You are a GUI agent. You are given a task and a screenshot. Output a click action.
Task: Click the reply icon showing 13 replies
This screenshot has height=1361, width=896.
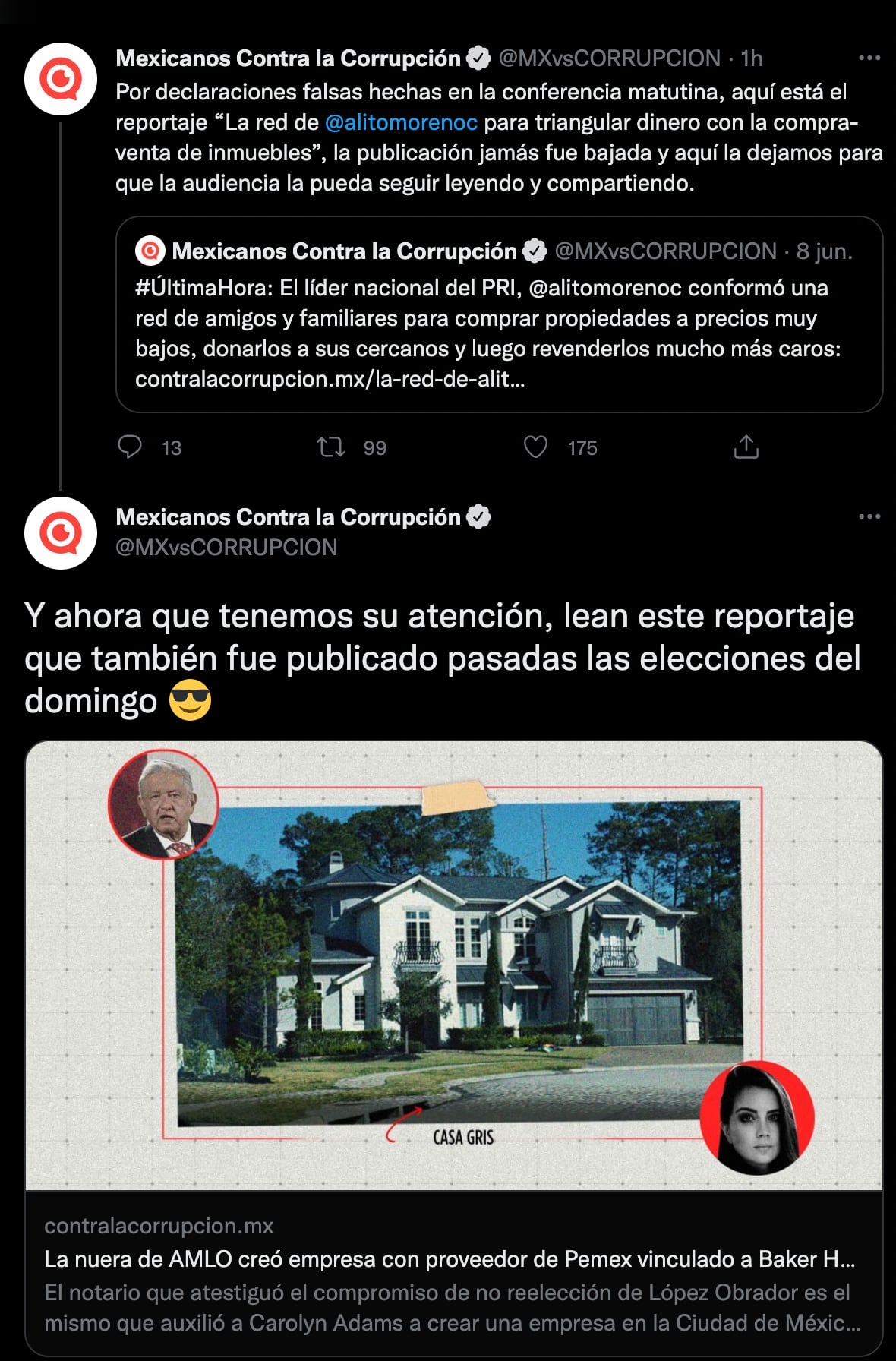(131, 449)
